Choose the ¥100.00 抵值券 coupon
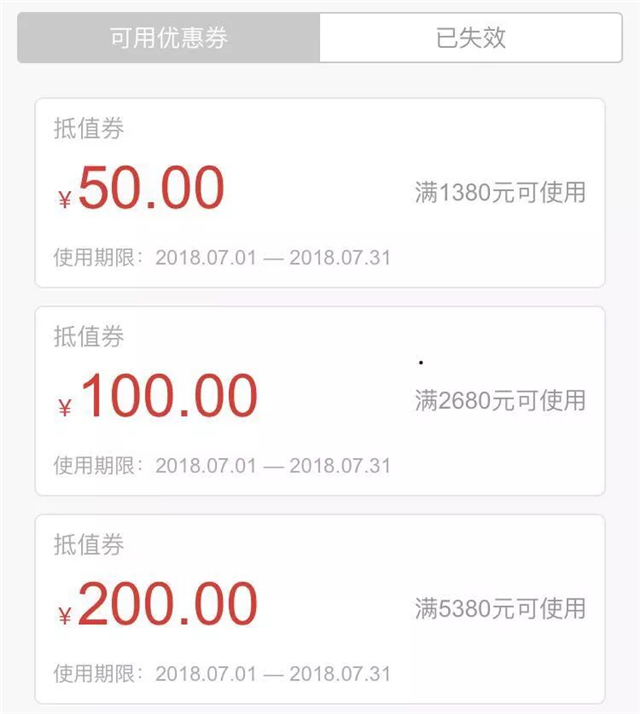Screen dimensions: 640x714 320,401
